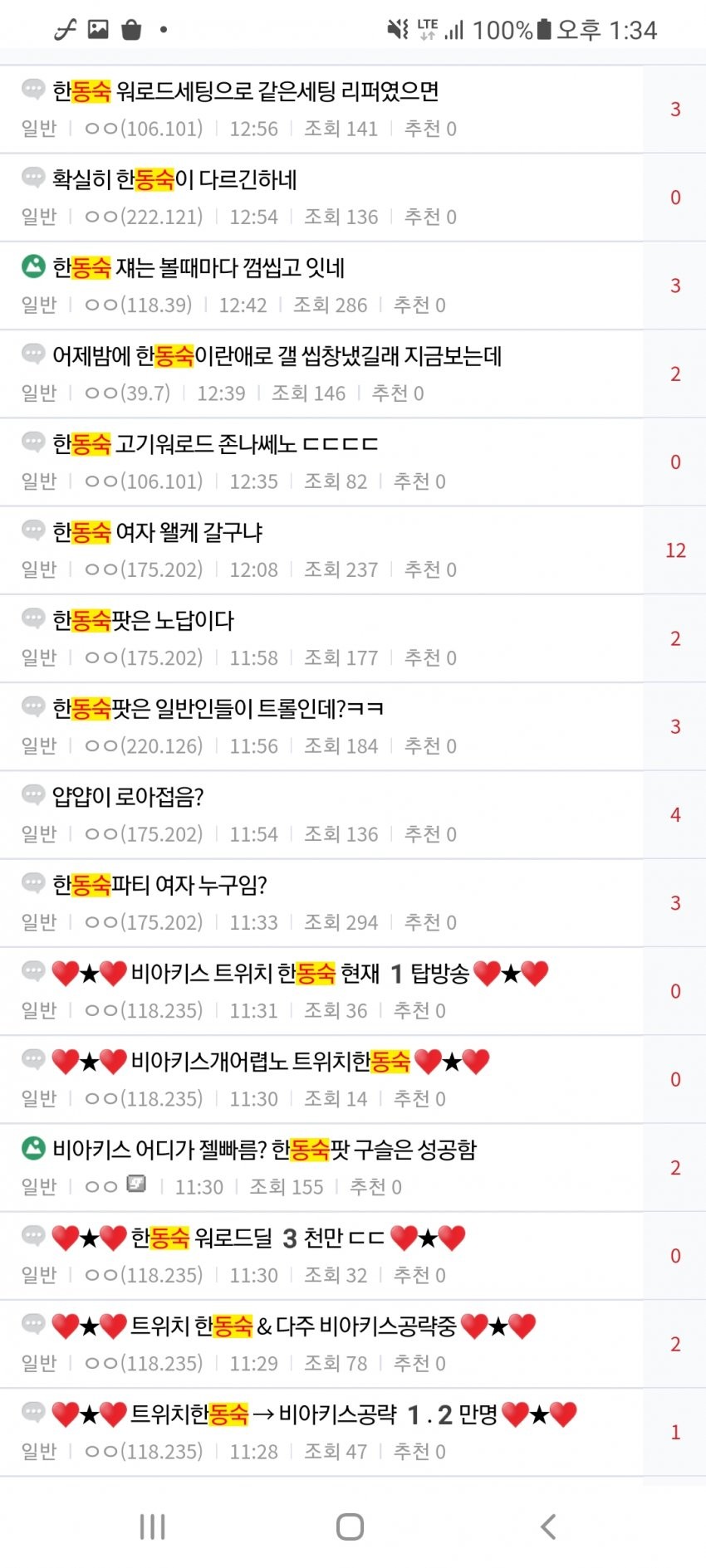Open post '한동숙 쟤는 볼때마다 껌씹고 잇네'
This screenshot has height=1568, width=706.
point(198,267)
